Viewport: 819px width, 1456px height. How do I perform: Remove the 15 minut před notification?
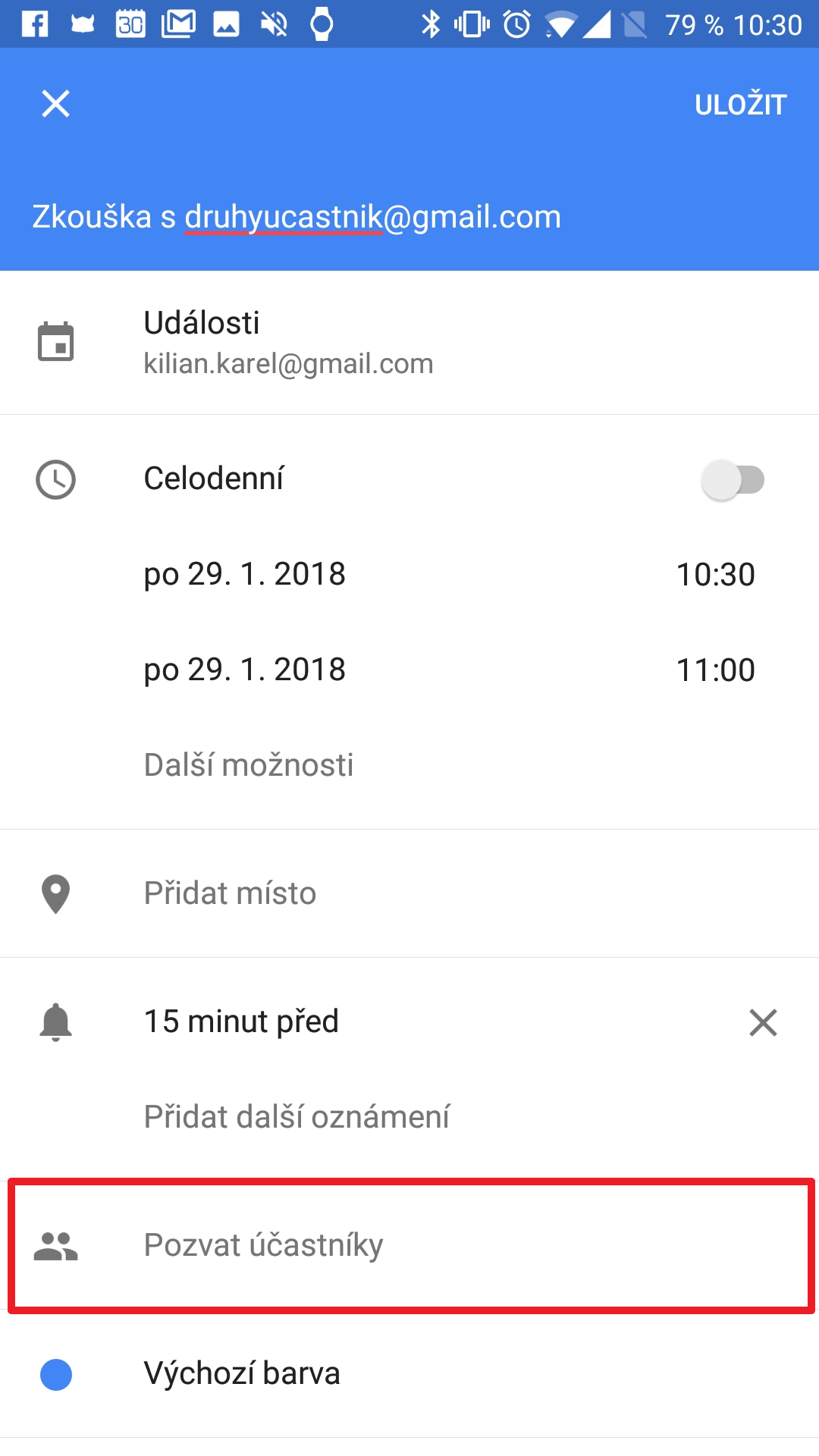763,1022
